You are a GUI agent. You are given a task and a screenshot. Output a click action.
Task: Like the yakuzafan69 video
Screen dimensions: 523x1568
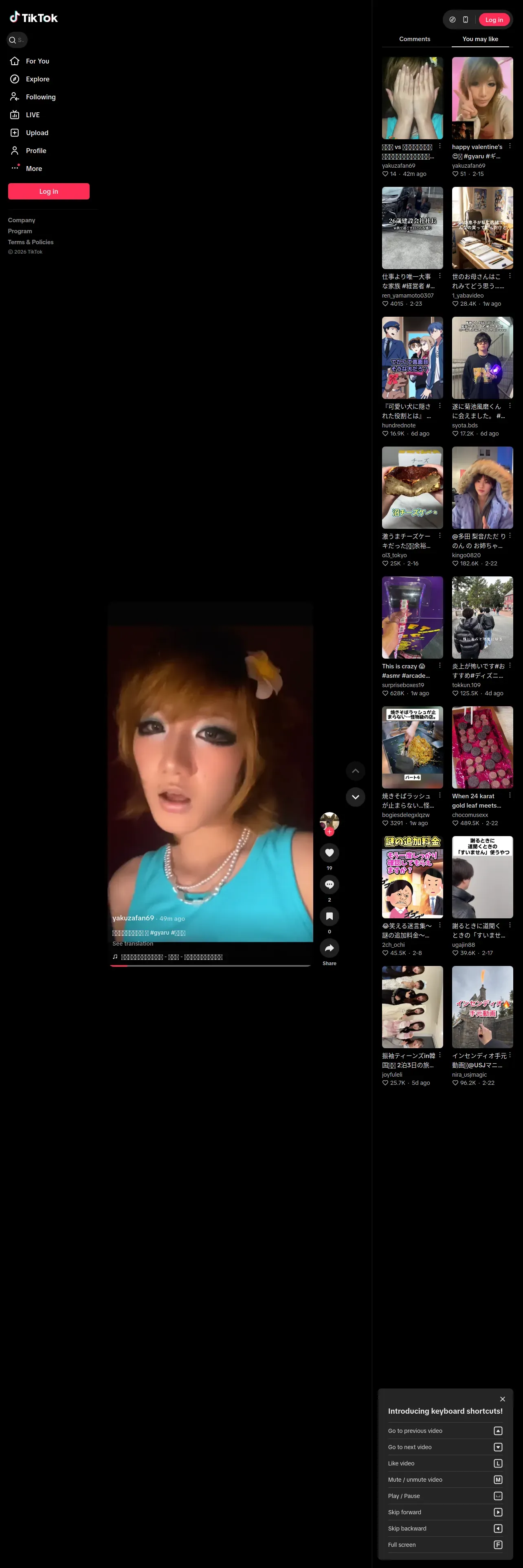[330, 852]
